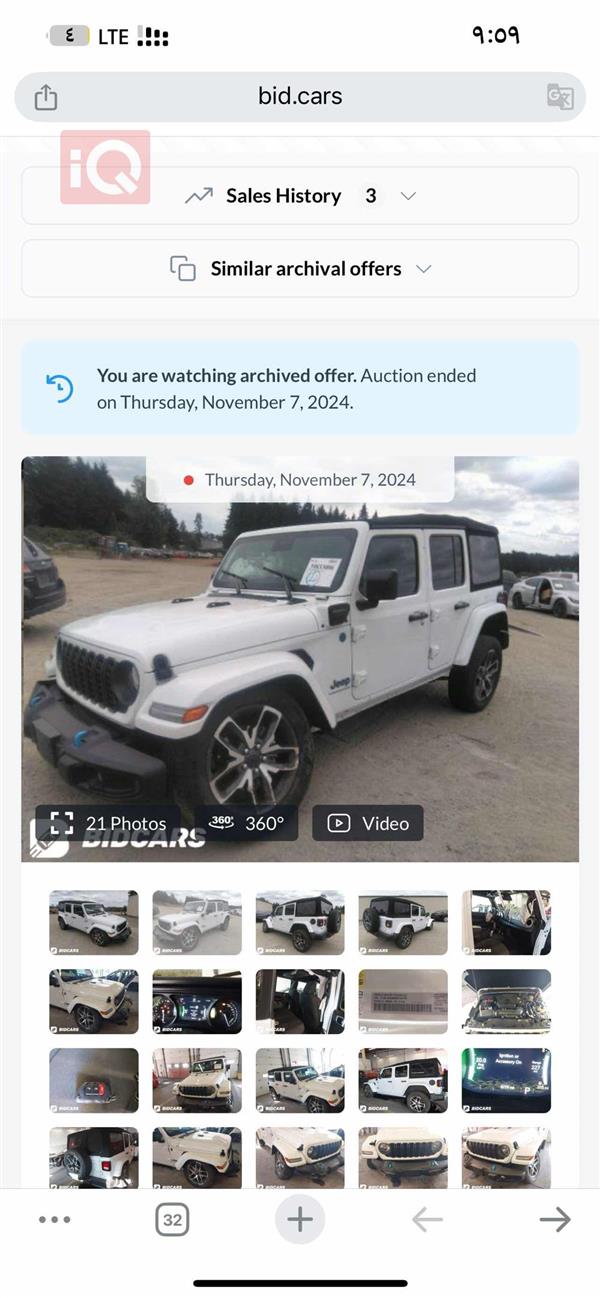
Task: View the rear spare tire thumbnail
Action: (403, 922)
